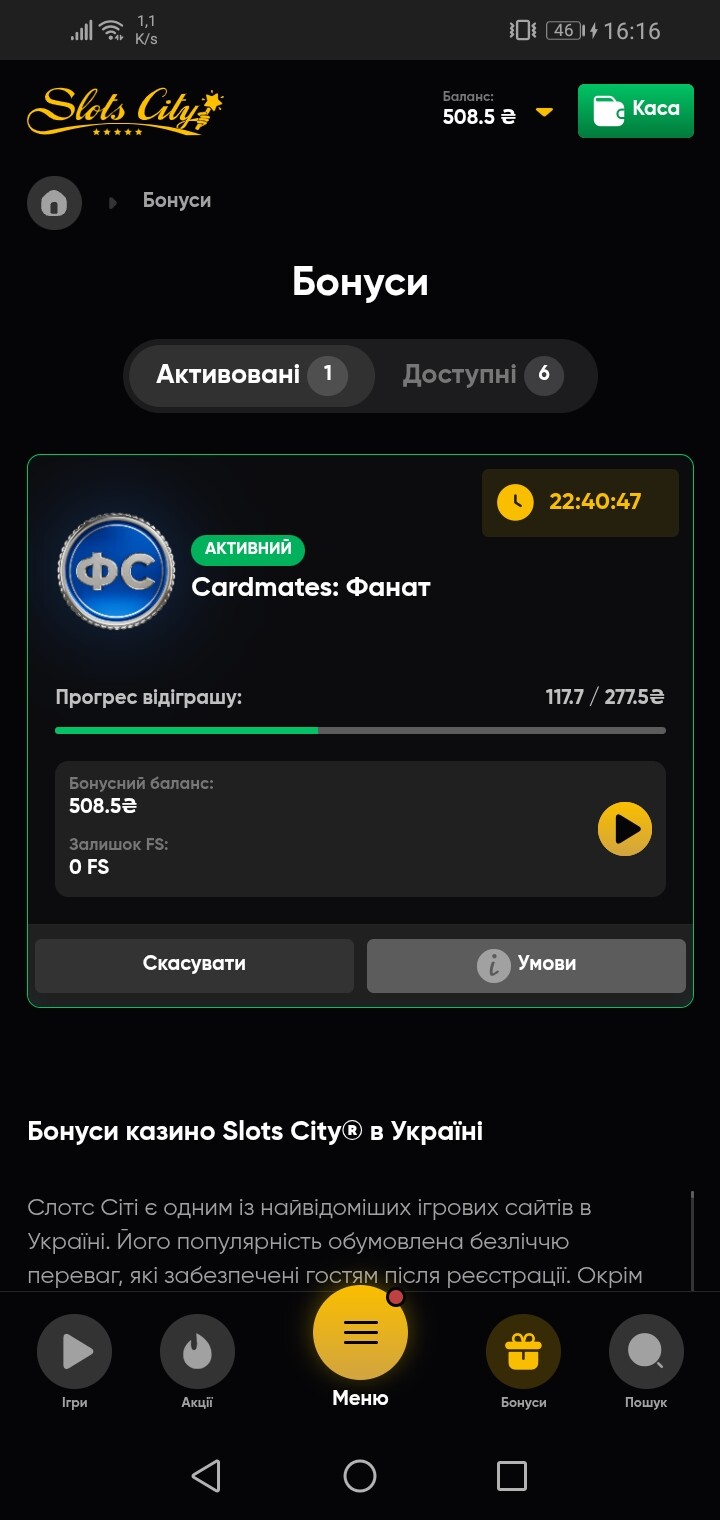This screenshot has height=1520, width=720.
Task: Open Пошук search
Action: click(646, 1362)
